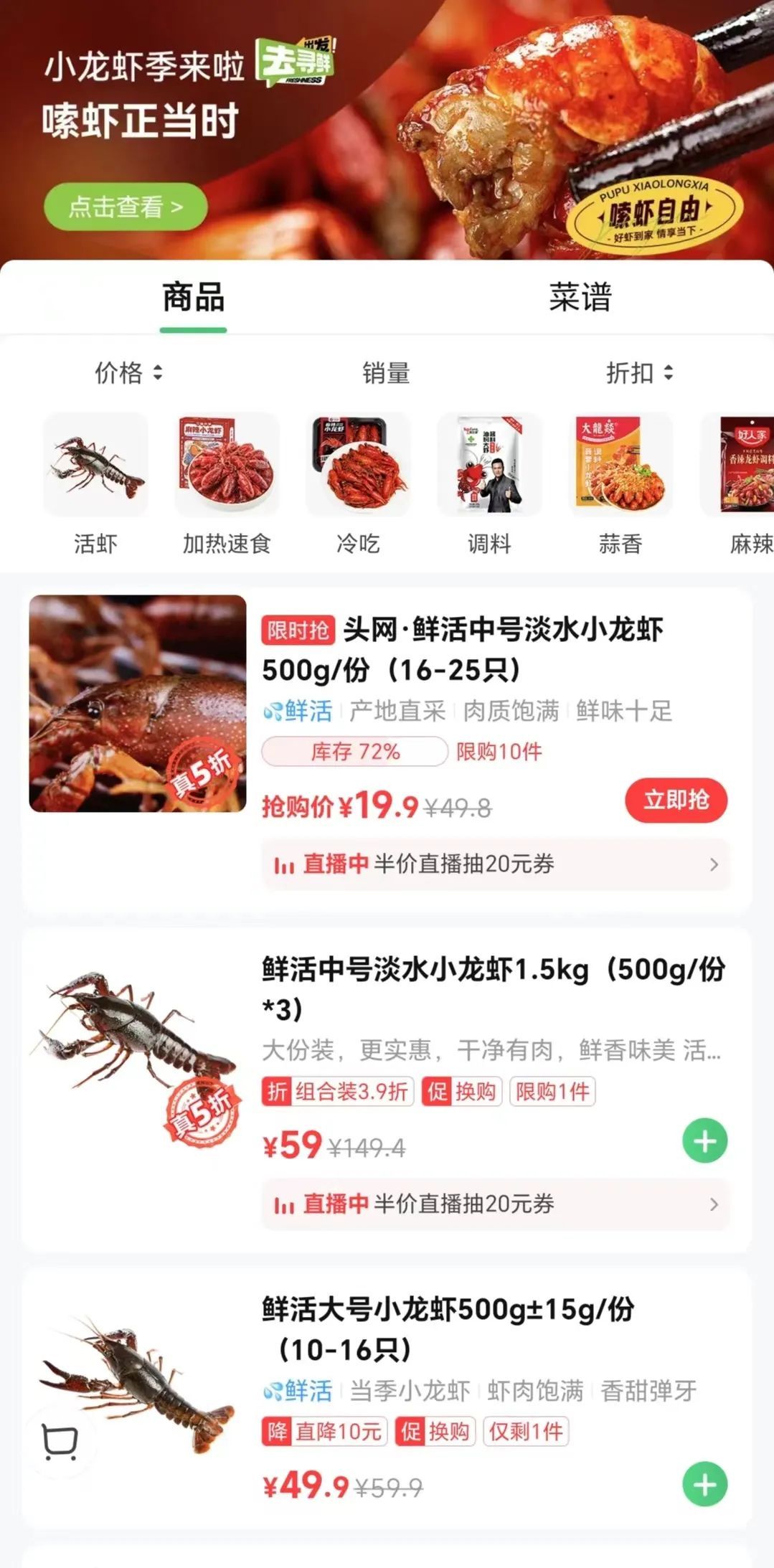
Task: Switch to the 菜谱 tab
Action: [x=580, y=297]
